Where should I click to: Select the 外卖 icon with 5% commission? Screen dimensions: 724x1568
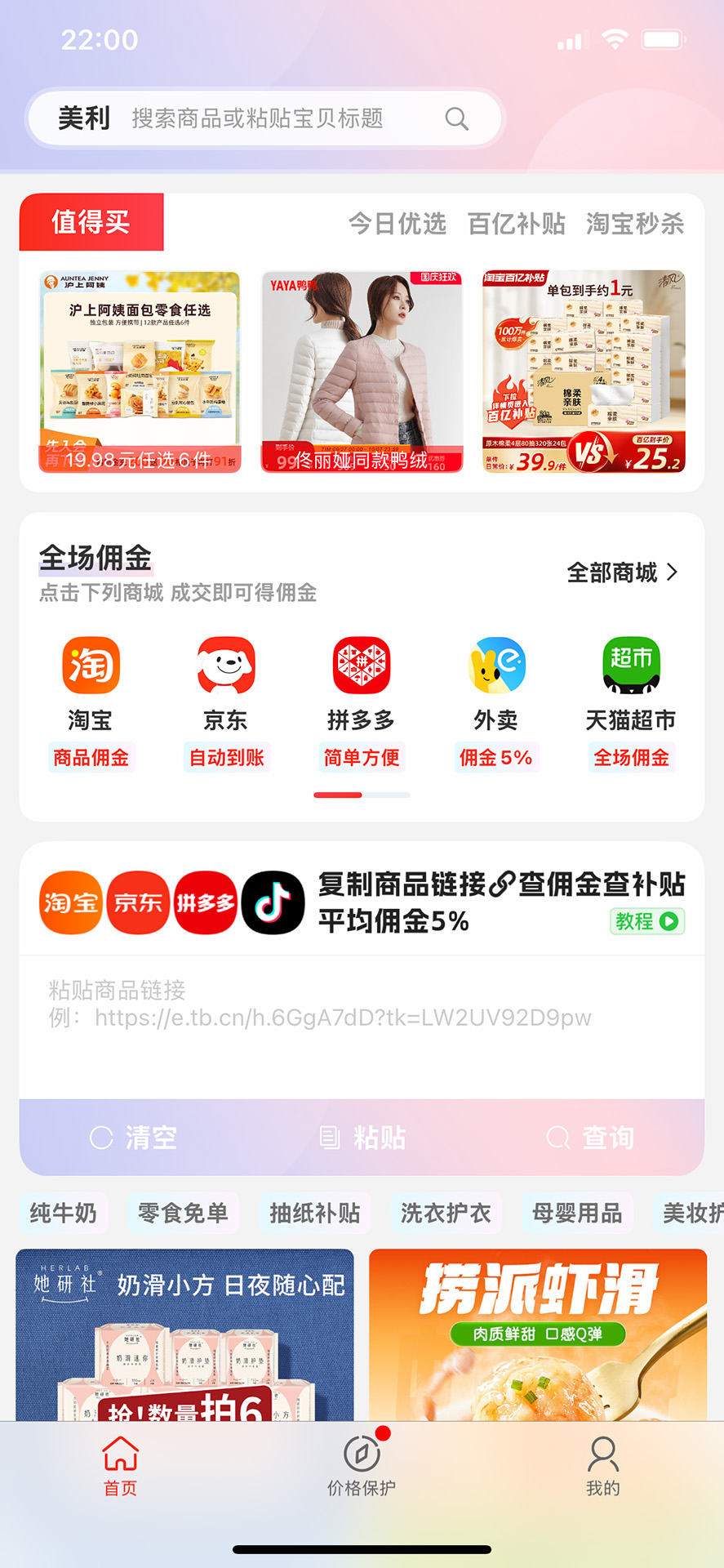click(x=497, y=666)
